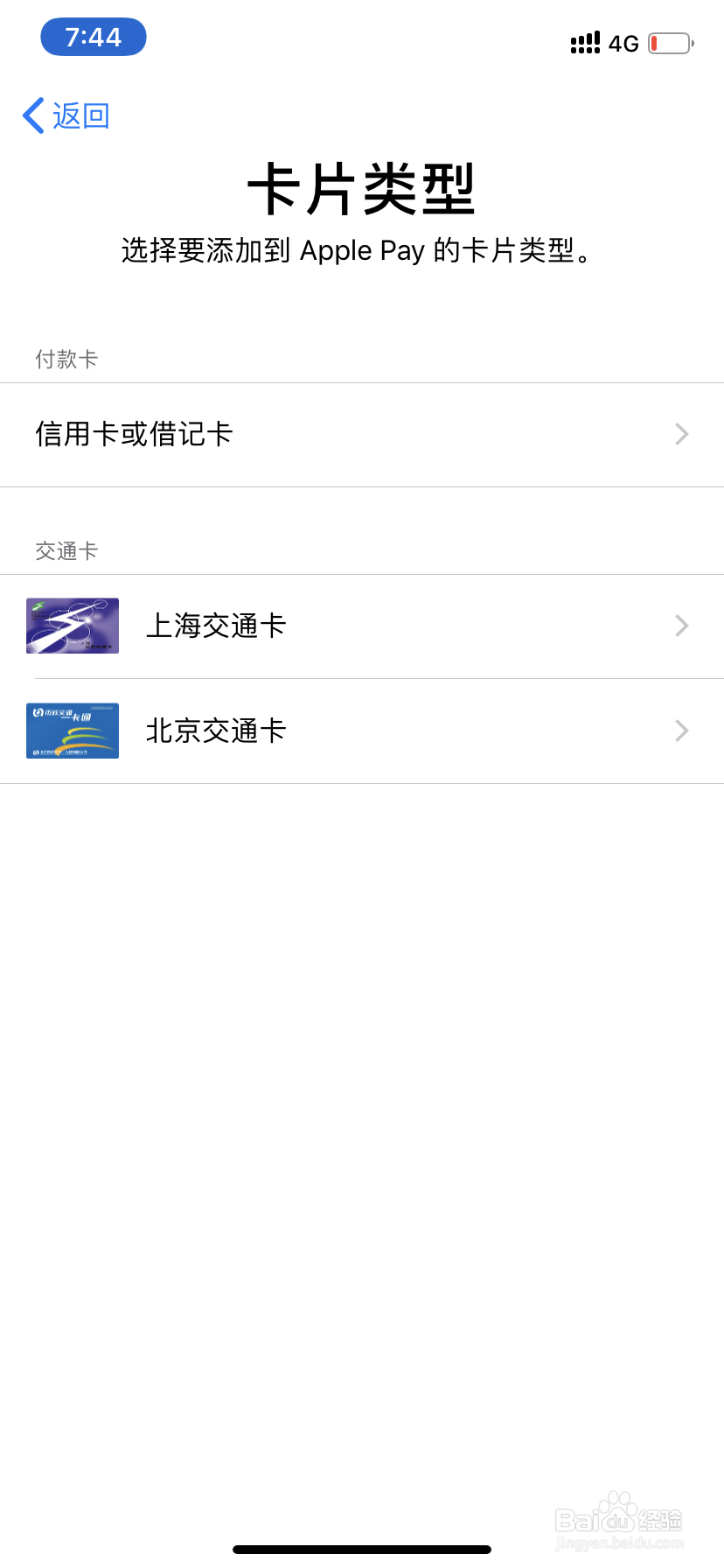Screen dimensions: 724x1568
Task: Tap the 交通卡 section header
Action: tap(66, 551)
